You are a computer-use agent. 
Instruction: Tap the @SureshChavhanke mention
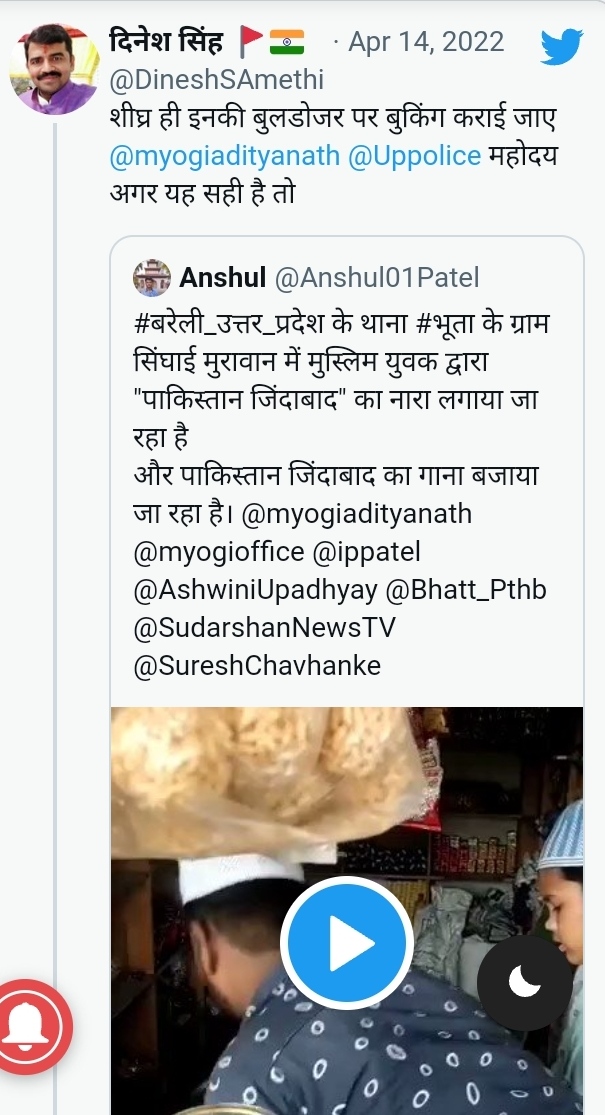click(x=257, y=665)
